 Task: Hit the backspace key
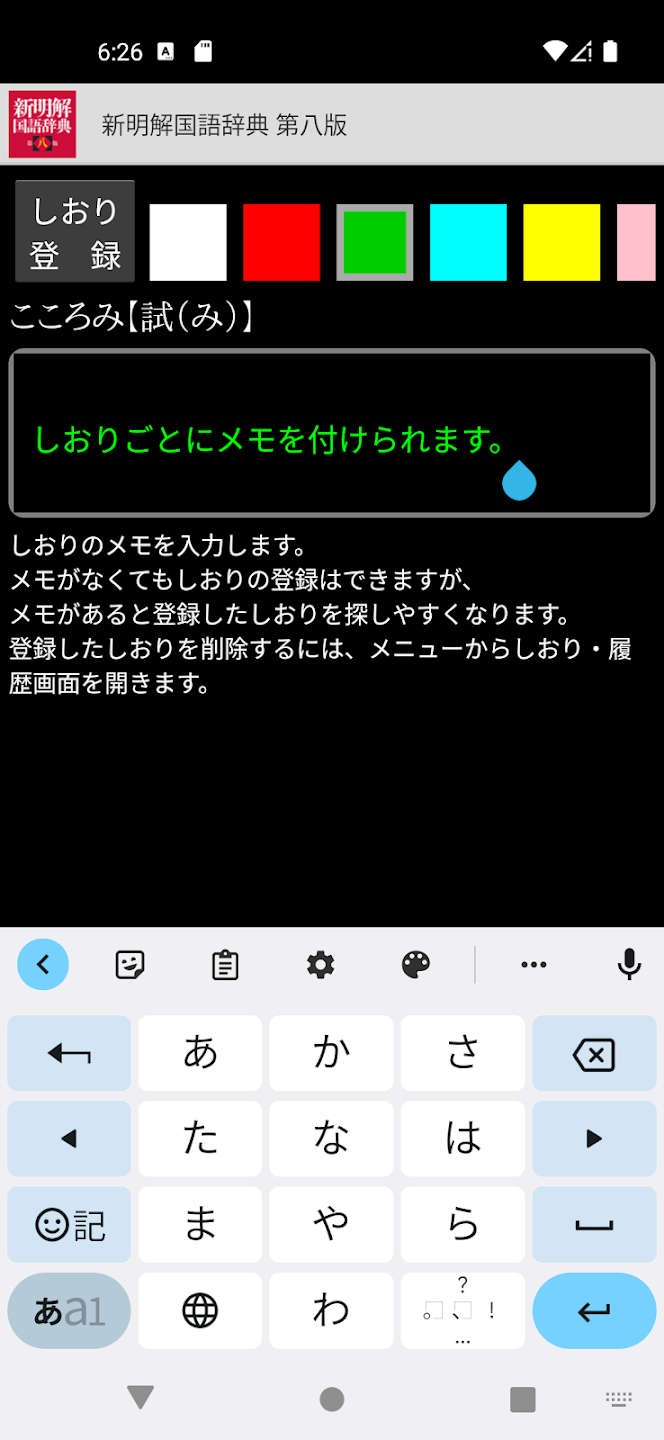pyautogui.click(x=594, y=1053)
